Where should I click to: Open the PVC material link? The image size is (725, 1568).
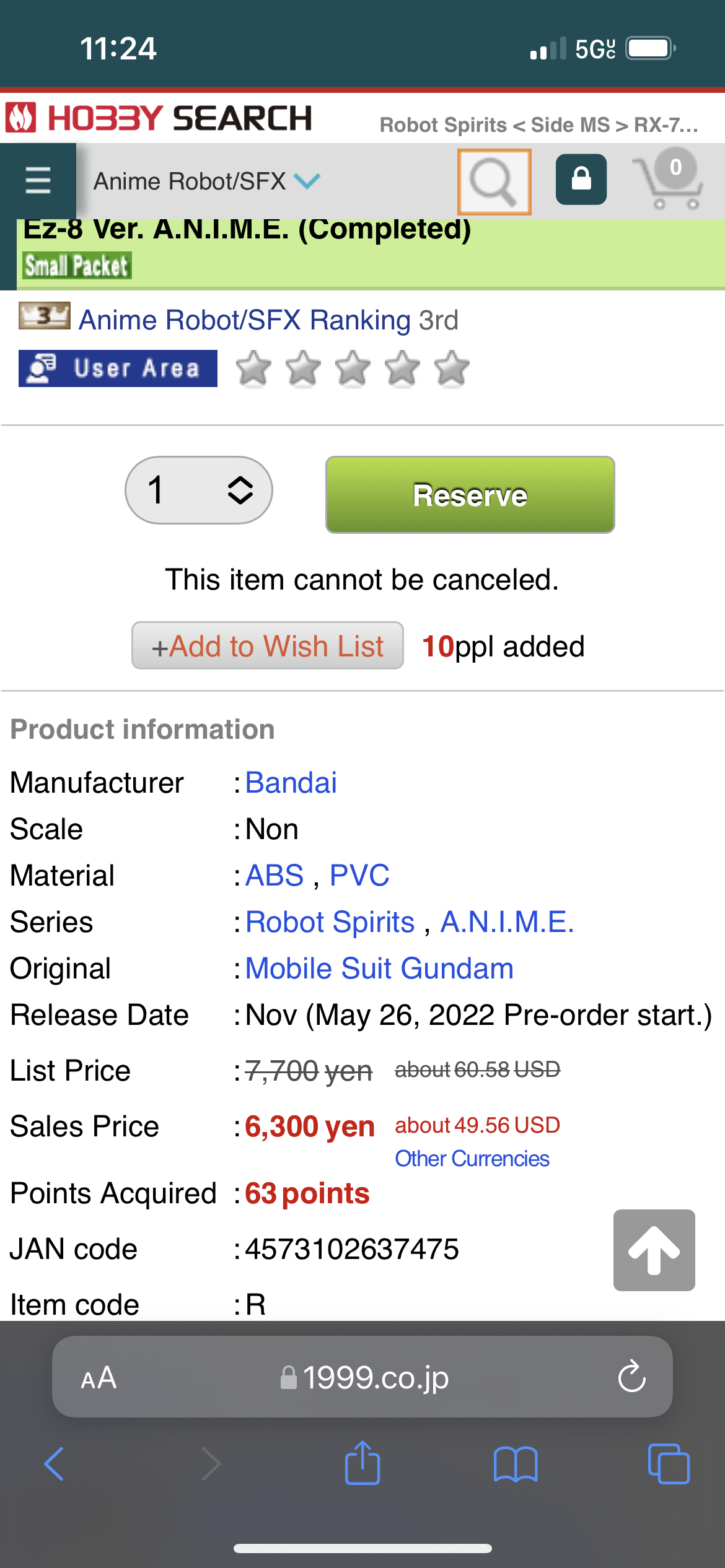coord(359,876)
